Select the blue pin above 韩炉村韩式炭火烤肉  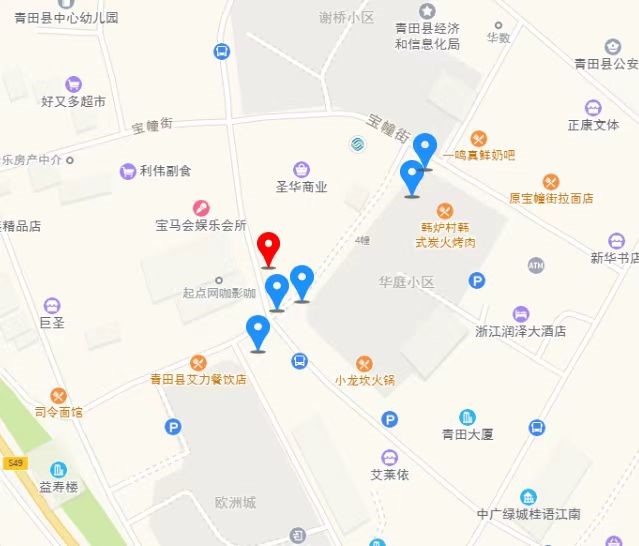[411, 177]
